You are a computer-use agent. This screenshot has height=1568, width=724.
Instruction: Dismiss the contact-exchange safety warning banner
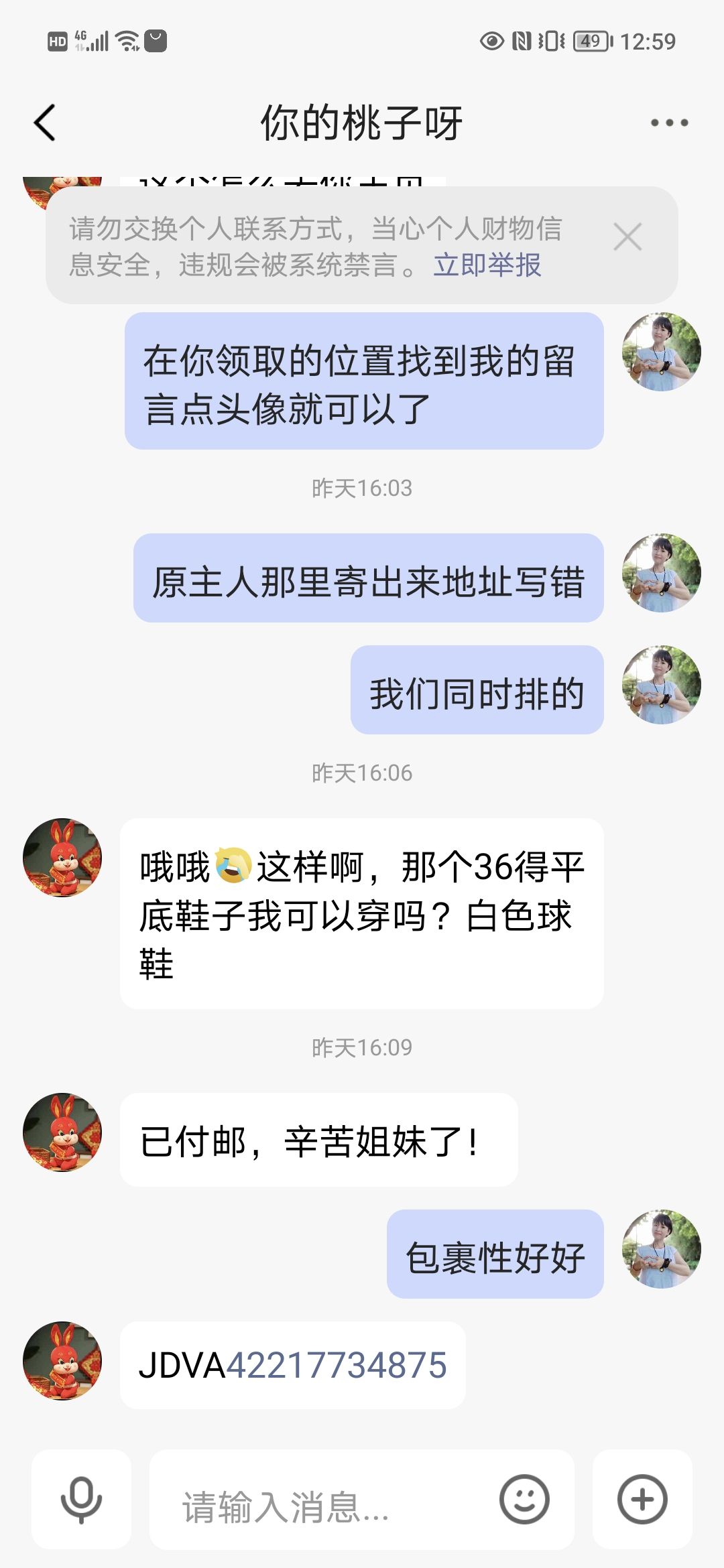coord(627,237)
